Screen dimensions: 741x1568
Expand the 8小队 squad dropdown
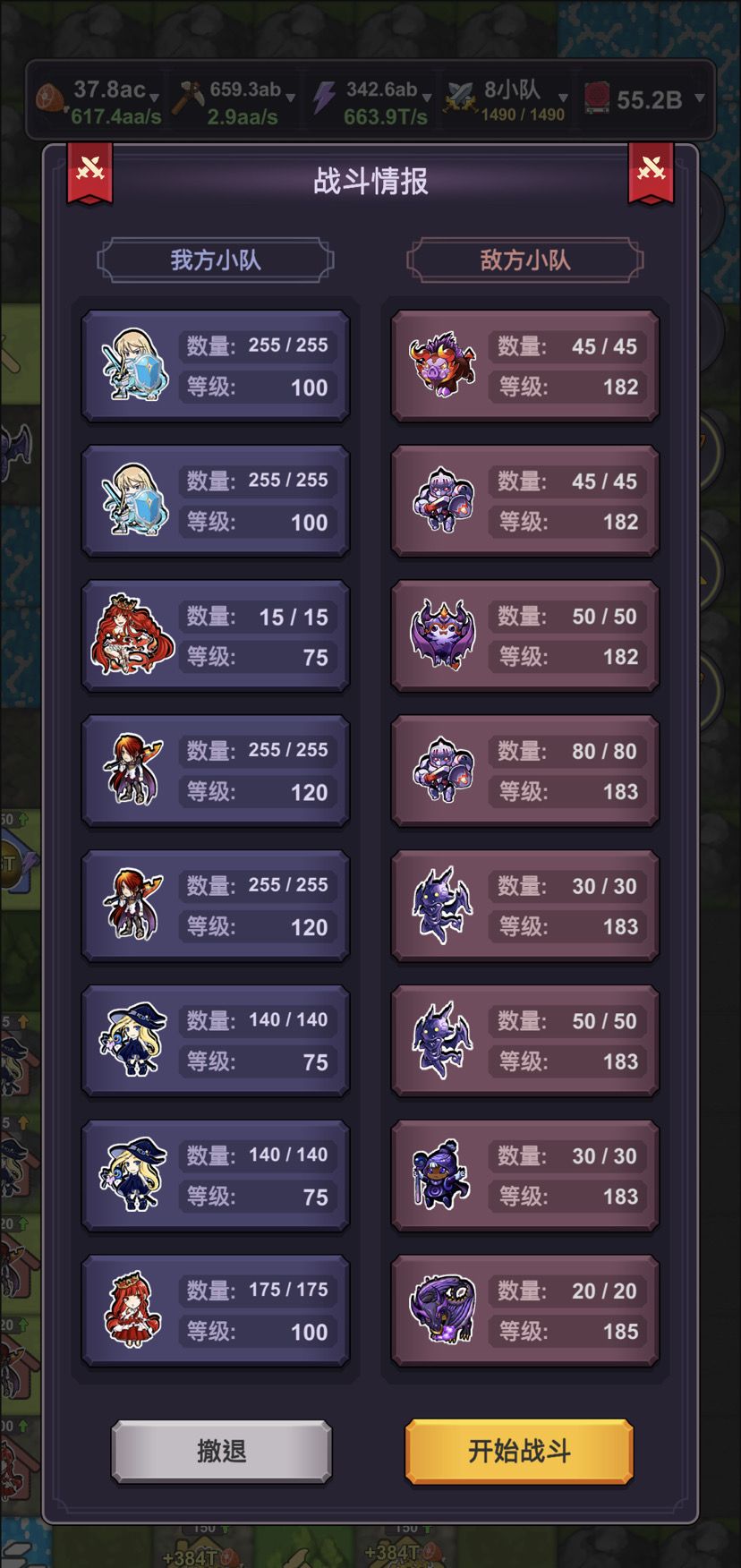pos(563,98)
